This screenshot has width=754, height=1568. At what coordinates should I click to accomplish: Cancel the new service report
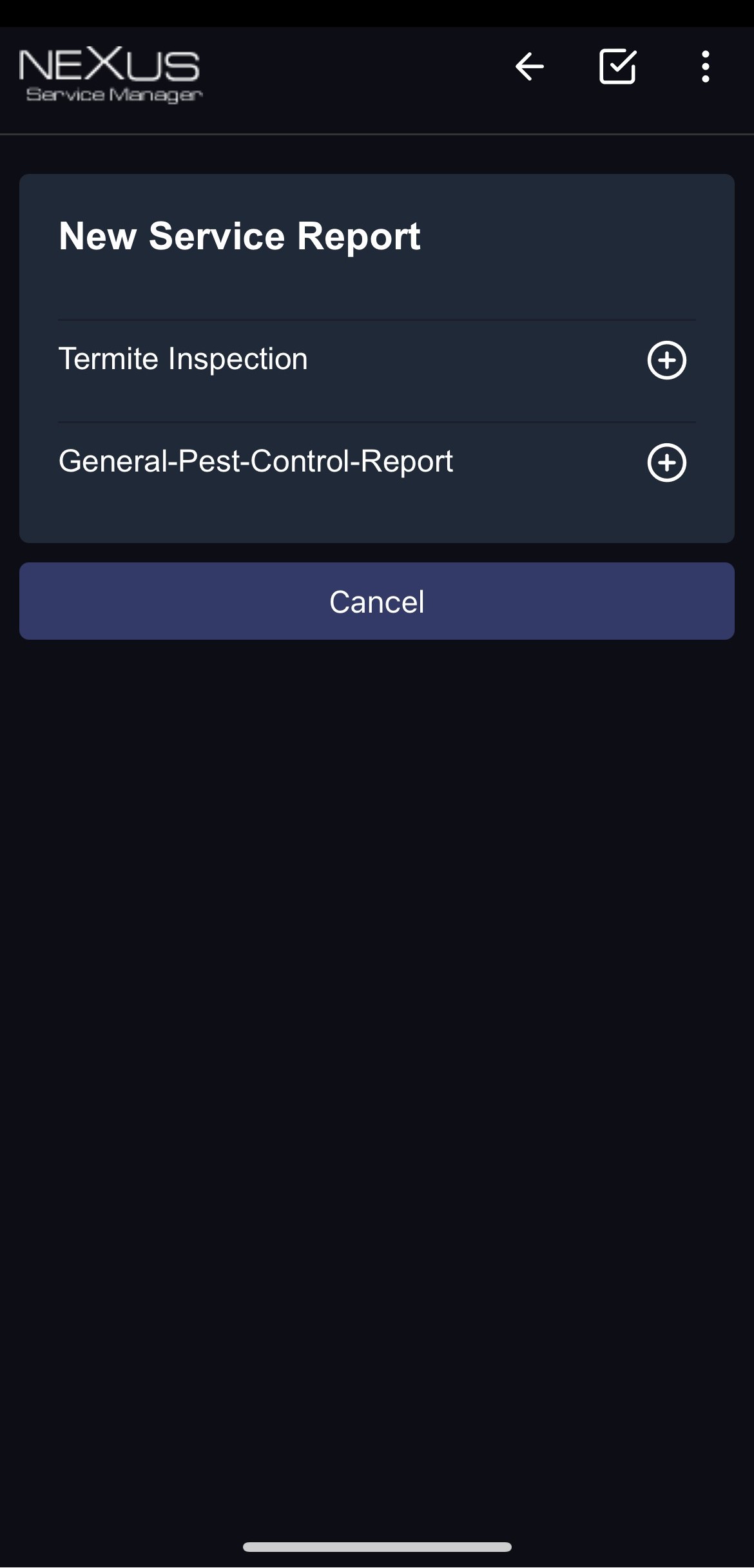(x=377, y=601)
